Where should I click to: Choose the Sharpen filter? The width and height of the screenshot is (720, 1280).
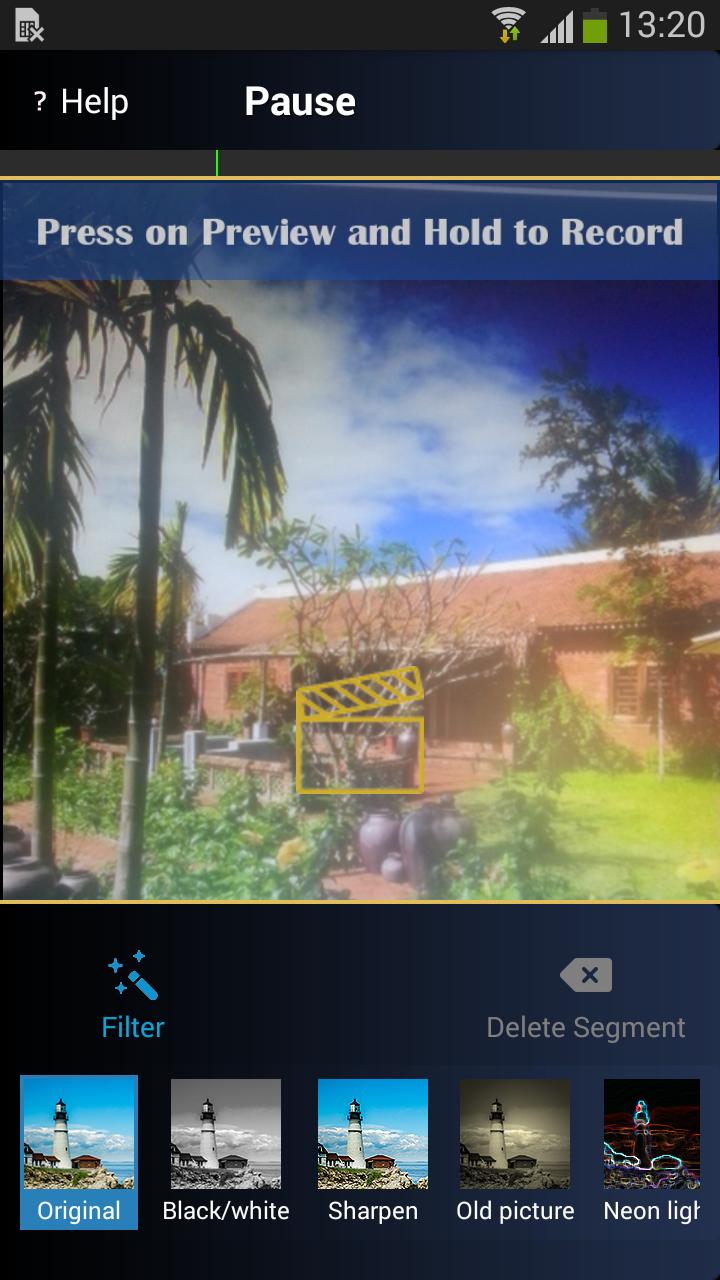[373, 1150]
